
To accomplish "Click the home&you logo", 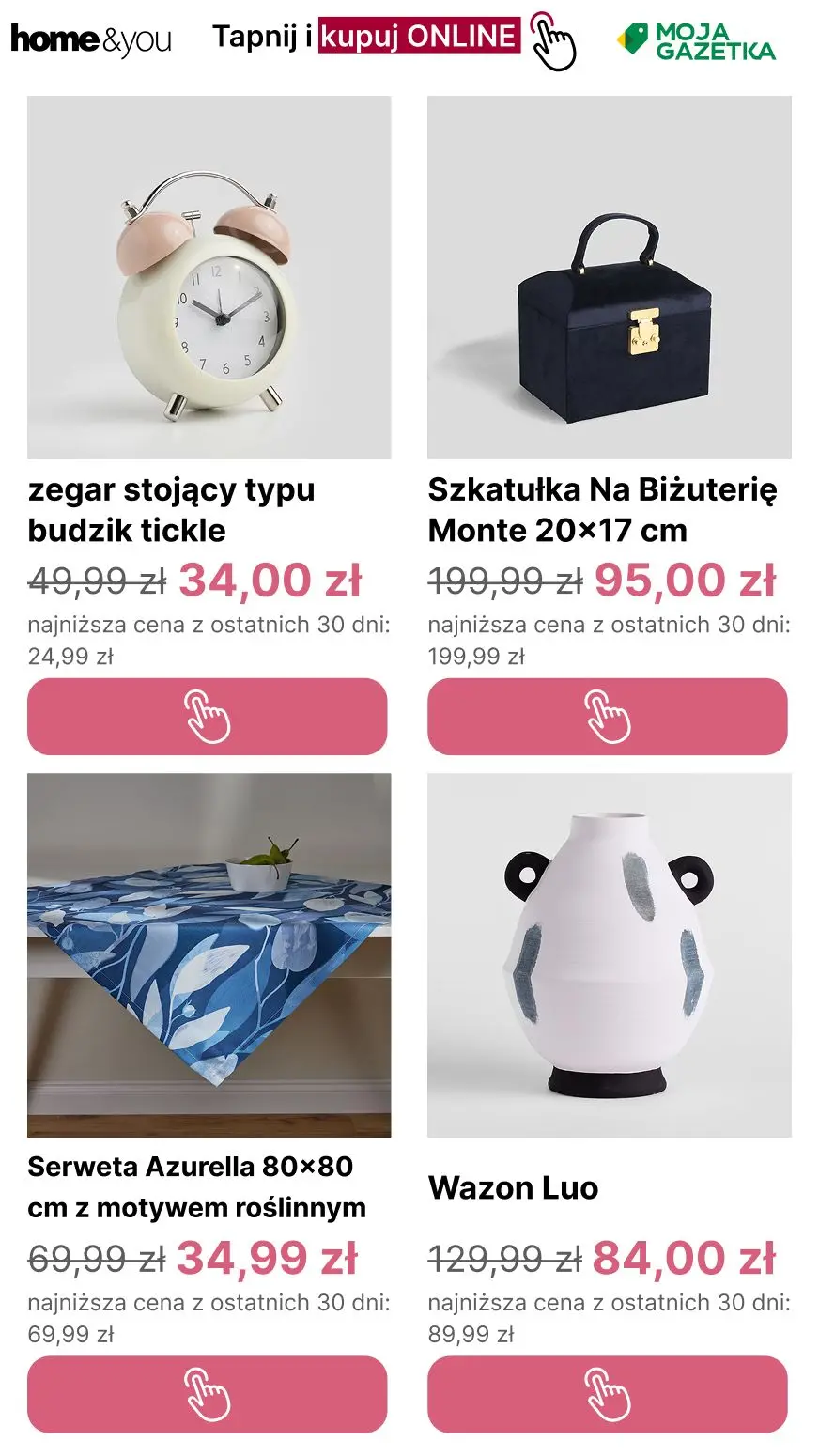I will click(x=89, y=38).
